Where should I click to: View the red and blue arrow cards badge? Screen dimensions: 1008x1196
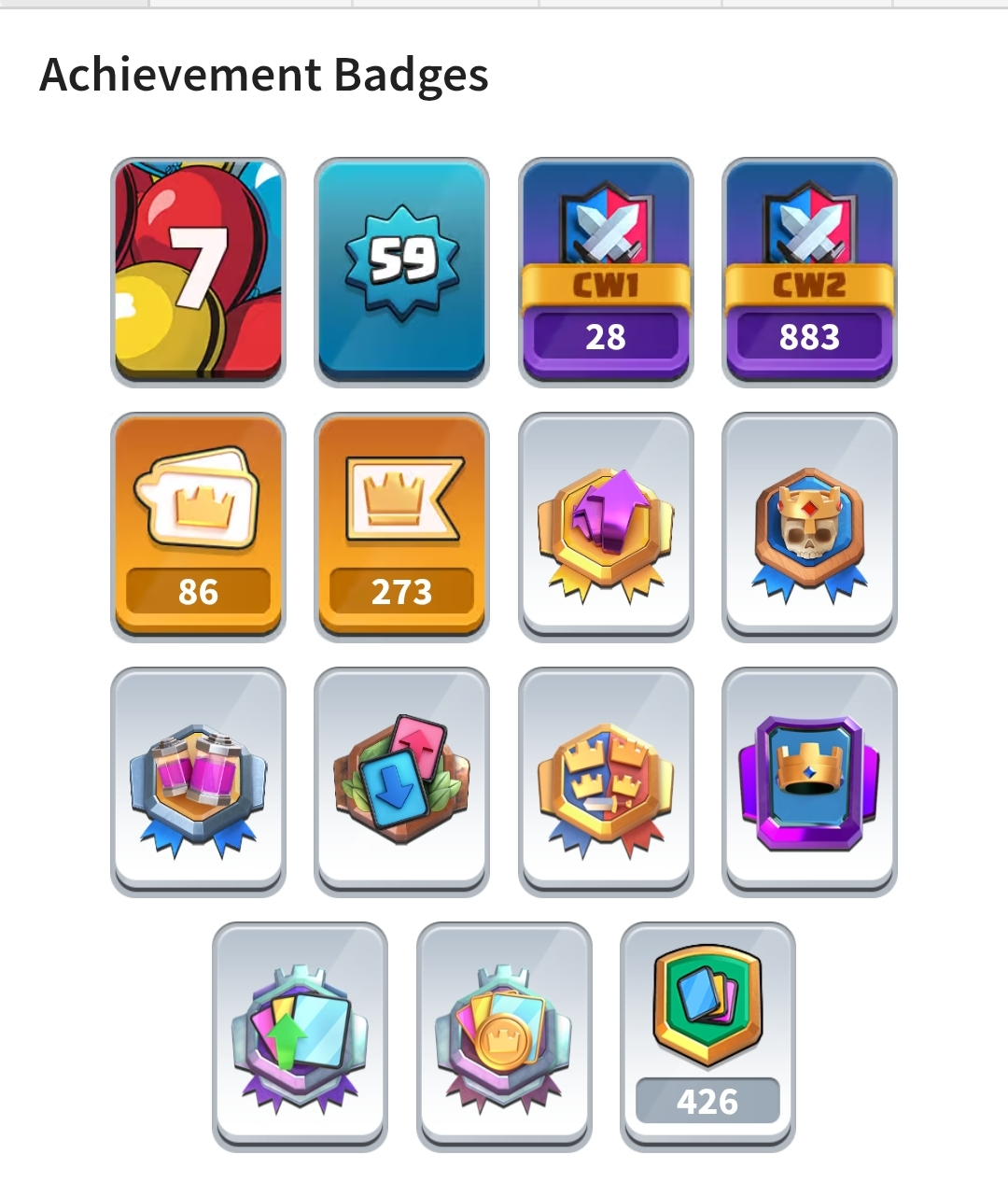401,781
